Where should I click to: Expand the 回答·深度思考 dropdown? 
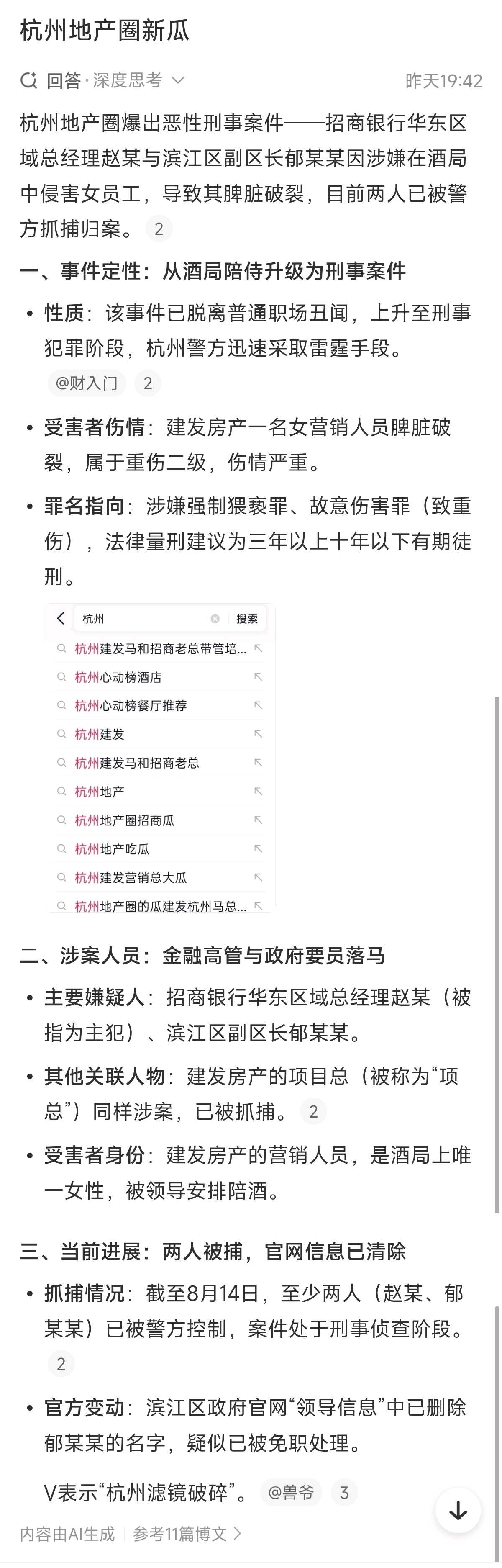178,80
